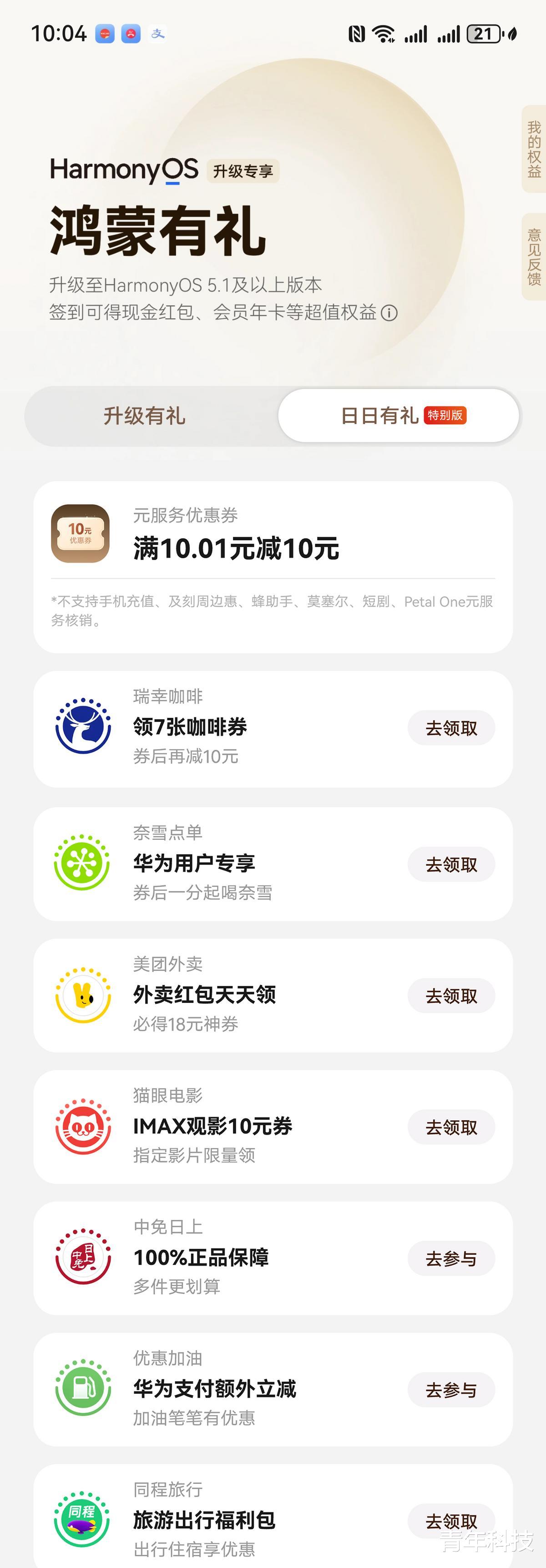
Task: Tap 去领取 for 奈雪点单
Action: pos(451,864)
